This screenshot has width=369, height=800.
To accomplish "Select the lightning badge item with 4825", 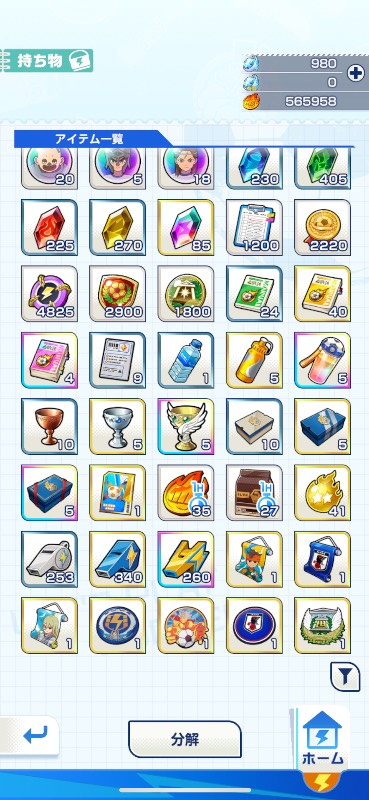I will [50, 293].
